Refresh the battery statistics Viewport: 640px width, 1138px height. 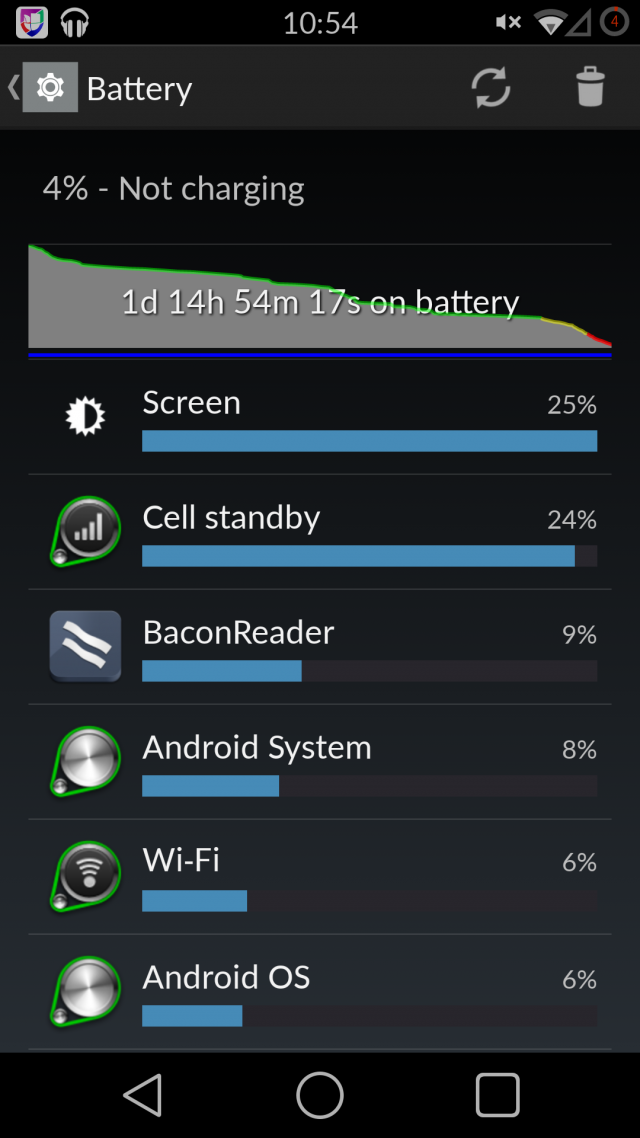tap(491, 88)
